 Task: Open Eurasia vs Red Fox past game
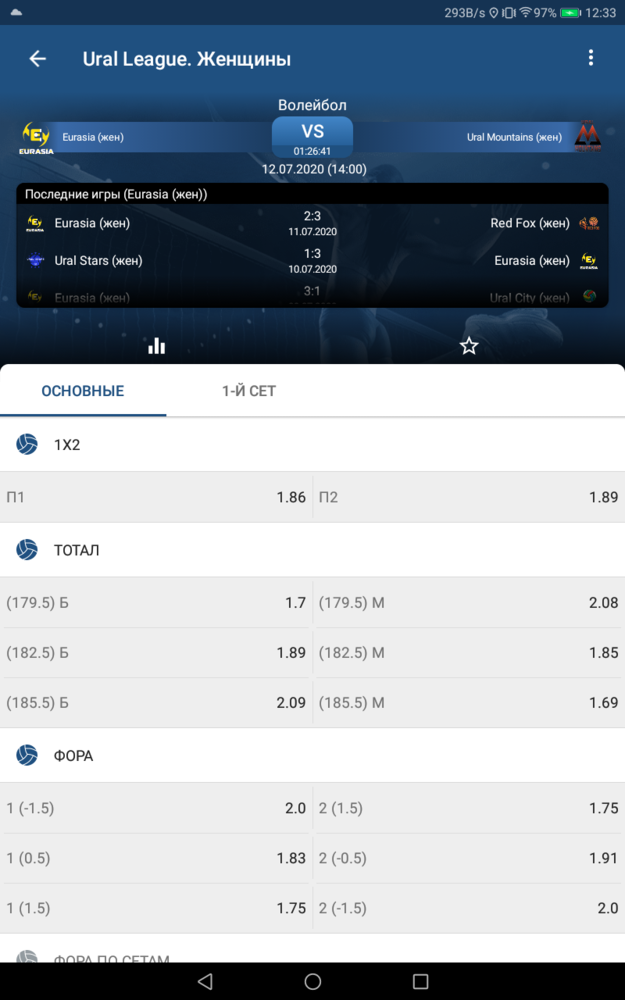pos(312,223)
